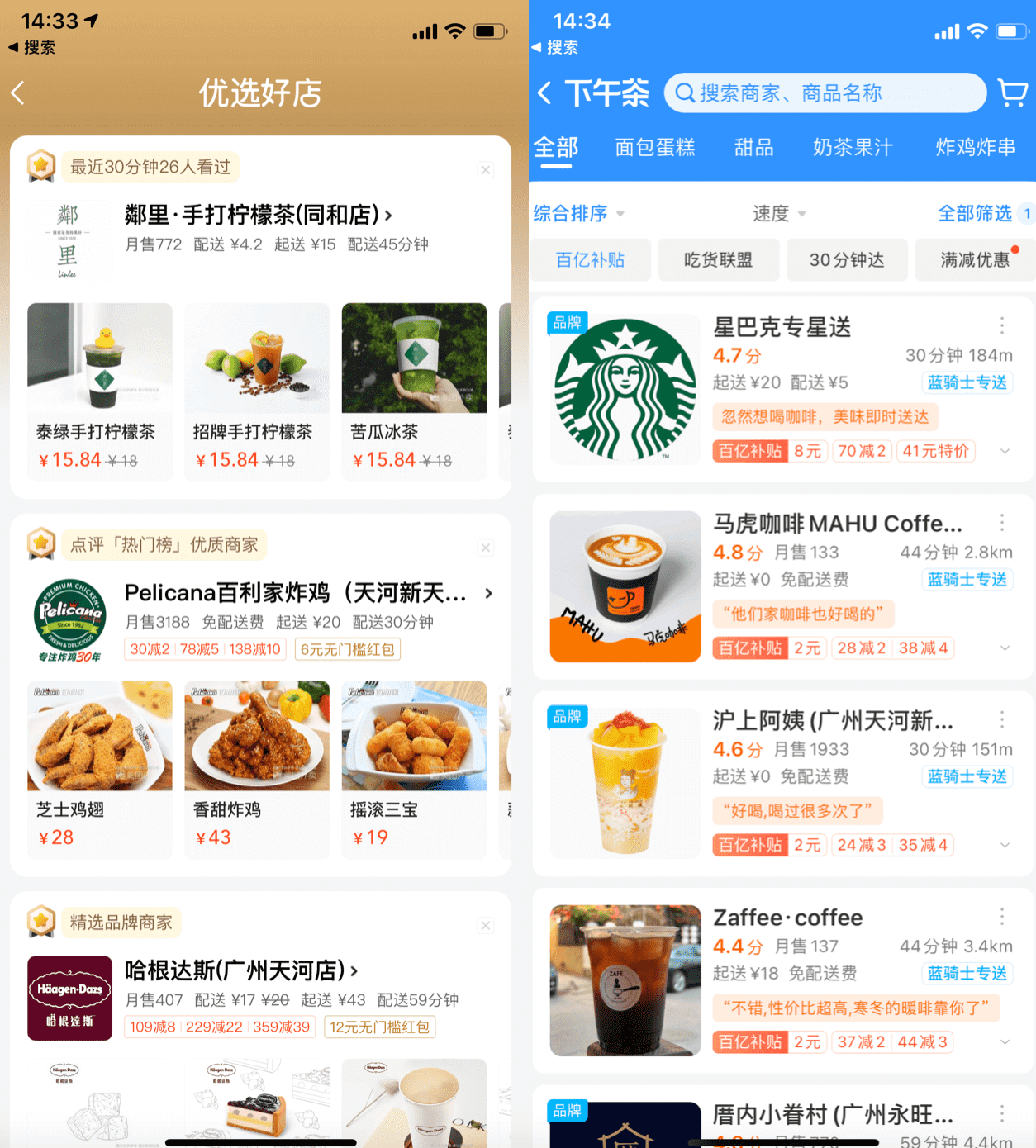Screen dimensions: 1036x1148
Task: Dismiss the 鄰里·手打柠檬茶 recommendation card
Action: [x=486, y=170]
